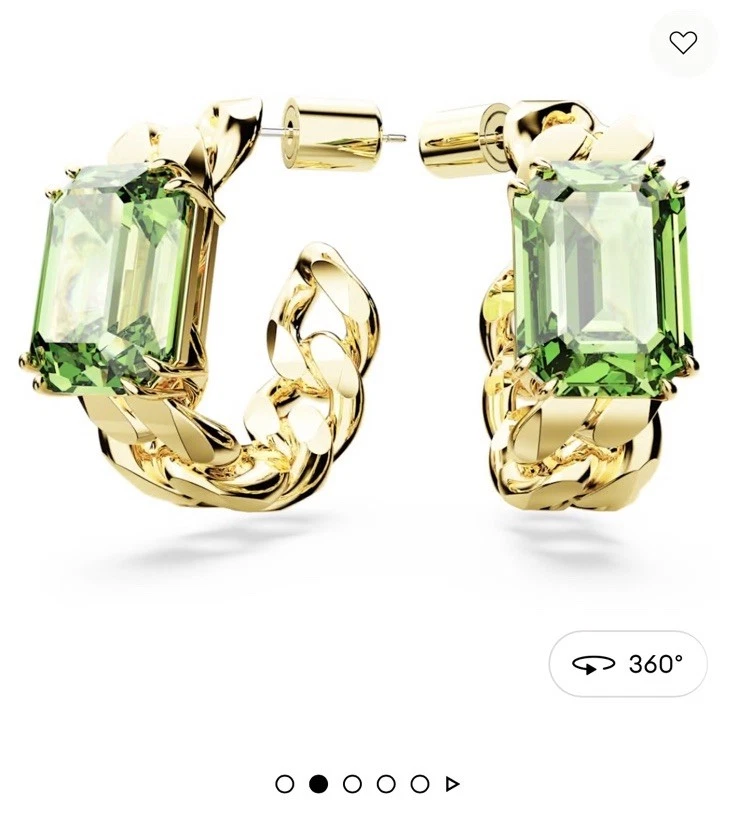The width and height of the screenshot is (738, 822).
Task: Play the product video from the gallery indicator
Action: (452, 784)
